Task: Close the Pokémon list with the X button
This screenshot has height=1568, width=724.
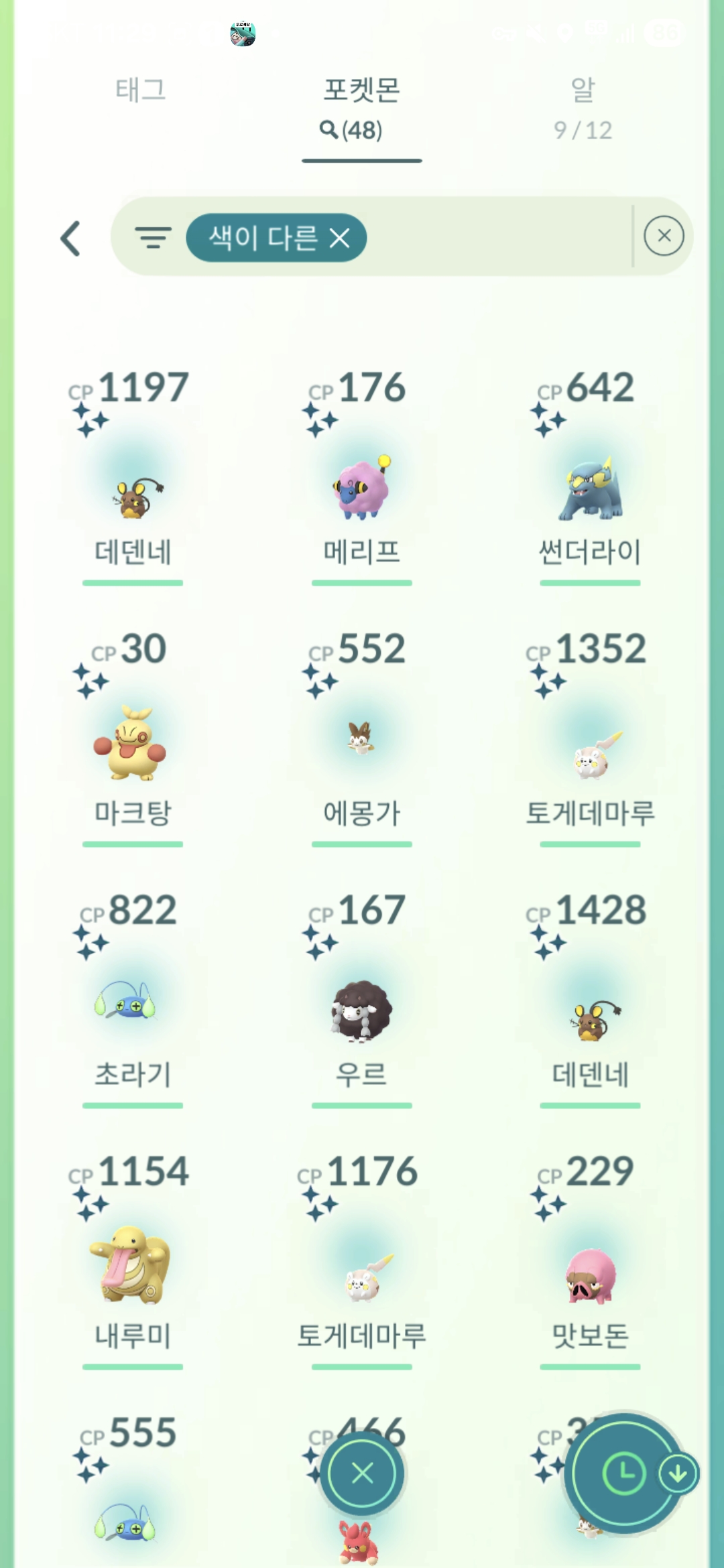Action: [362, 1474]
